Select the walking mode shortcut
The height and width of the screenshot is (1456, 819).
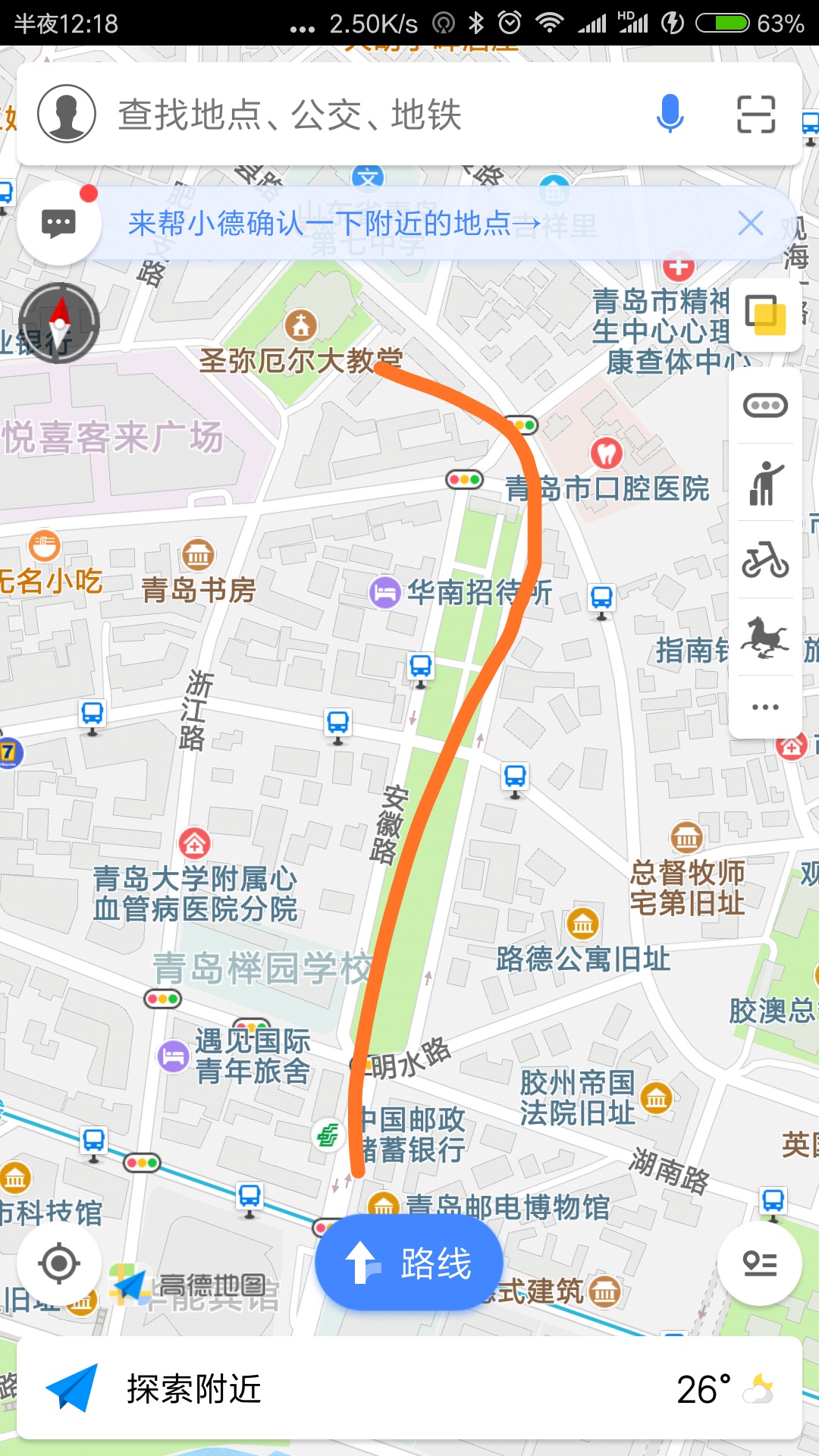click(765, 483)
